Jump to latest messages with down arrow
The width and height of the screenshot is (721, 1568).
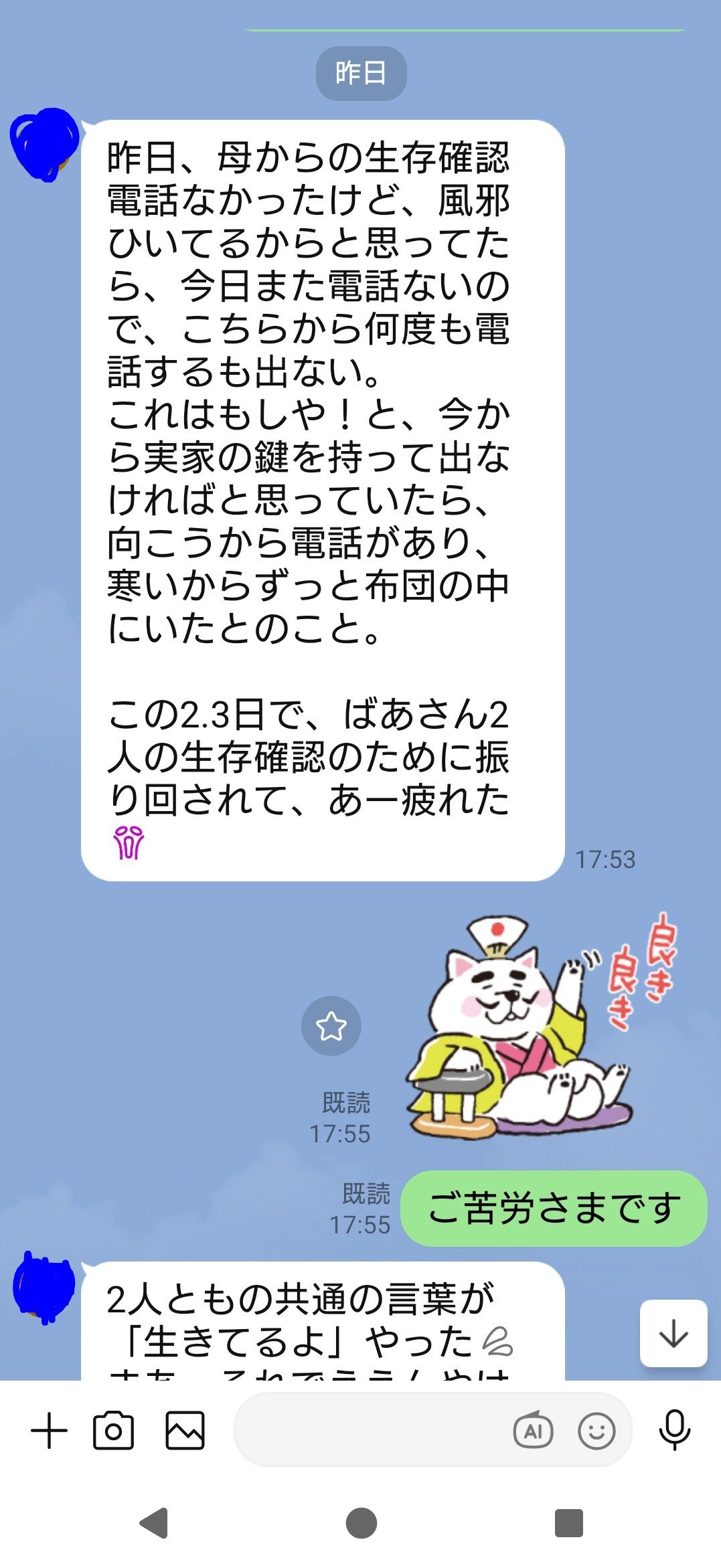click(x=673, y=1333)
